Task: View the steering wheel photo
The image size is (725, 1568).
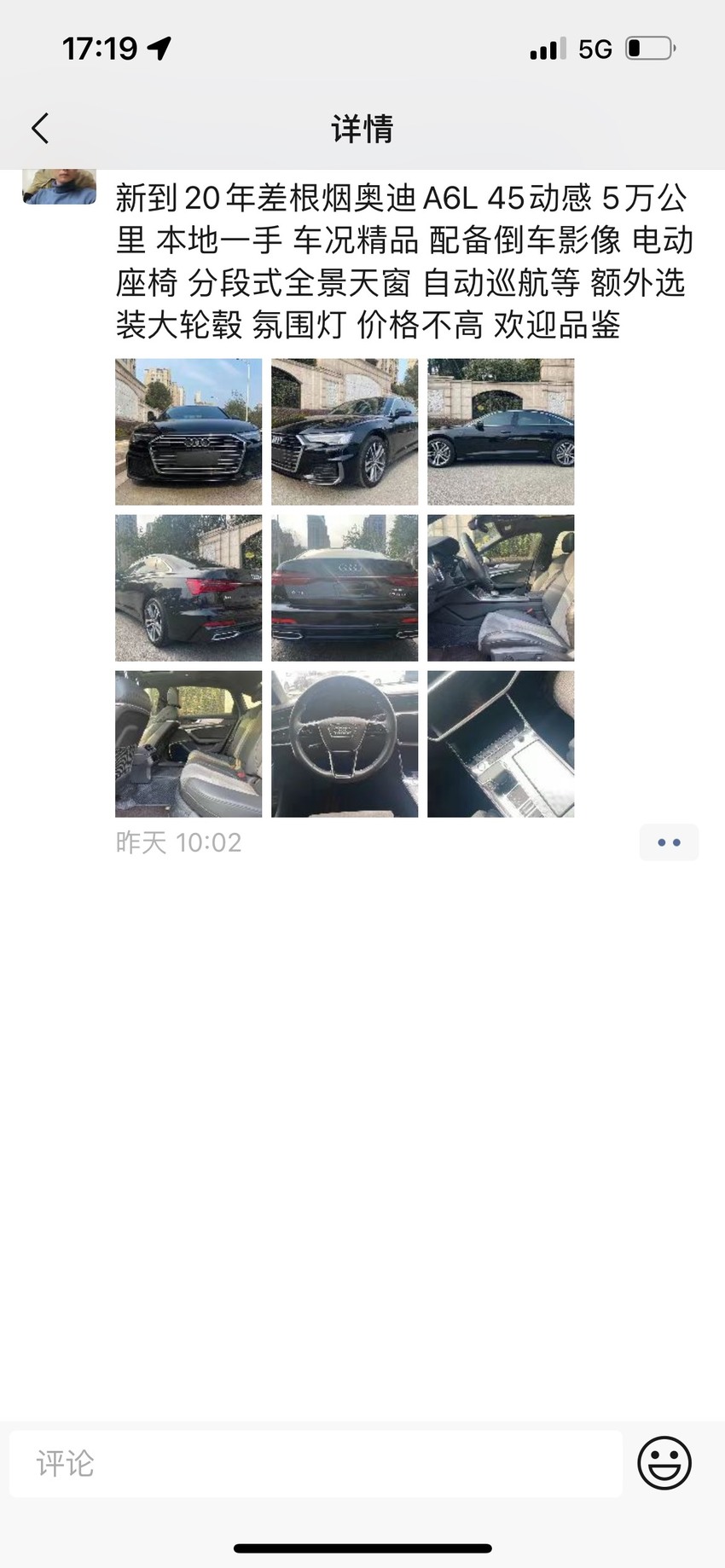Action: point(345,743)
